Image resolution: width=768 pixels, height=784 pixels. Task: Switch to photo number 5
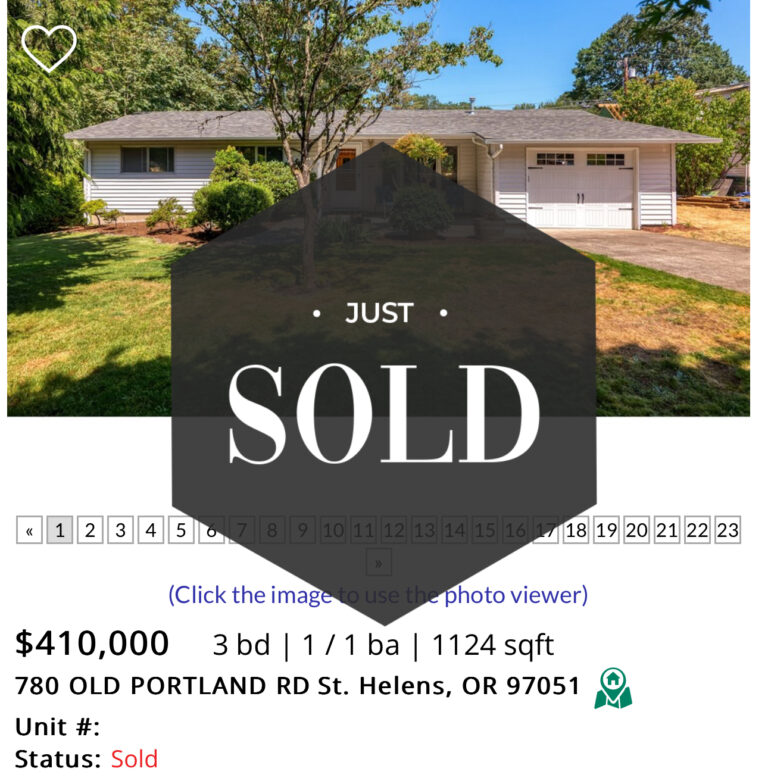click(x=180, y=531)
